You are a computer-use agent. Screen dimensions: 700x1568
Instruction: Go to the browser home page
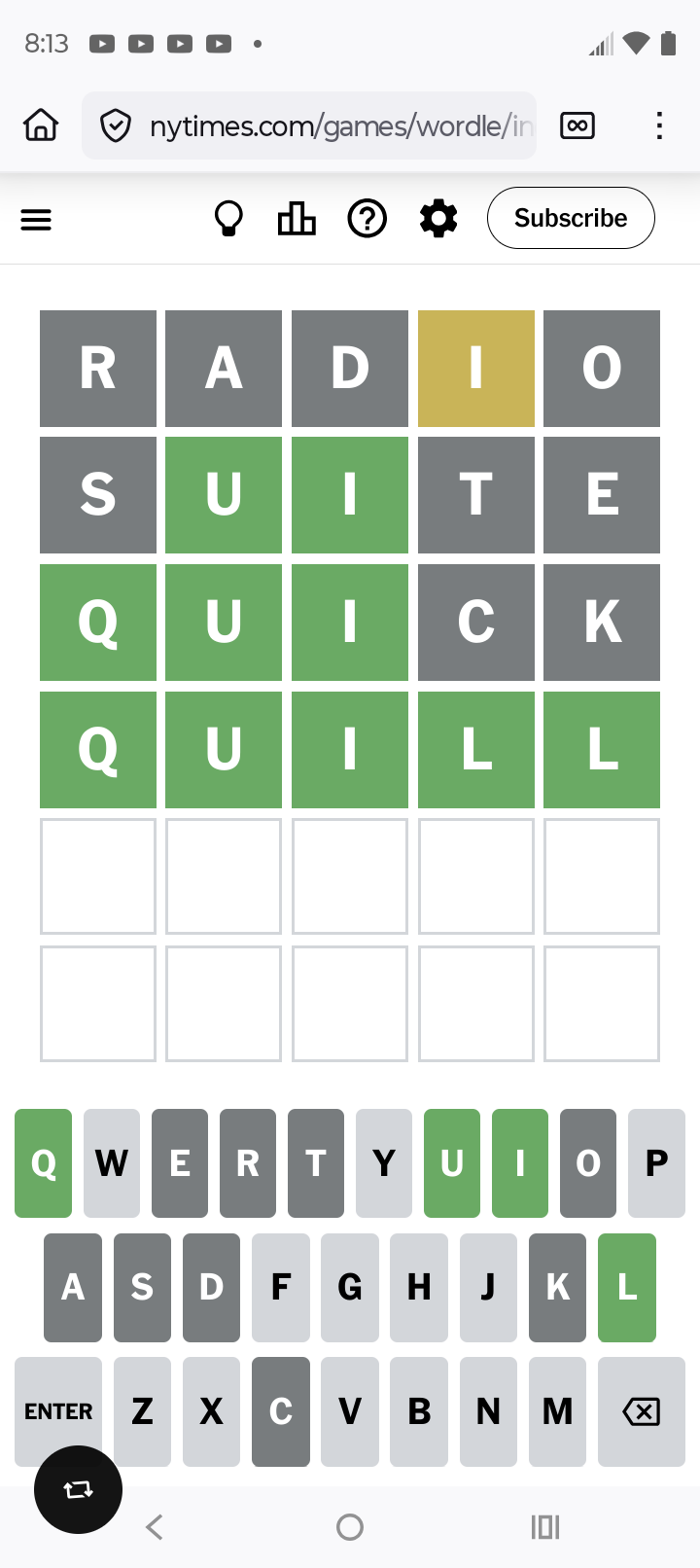tap(41, 125)
